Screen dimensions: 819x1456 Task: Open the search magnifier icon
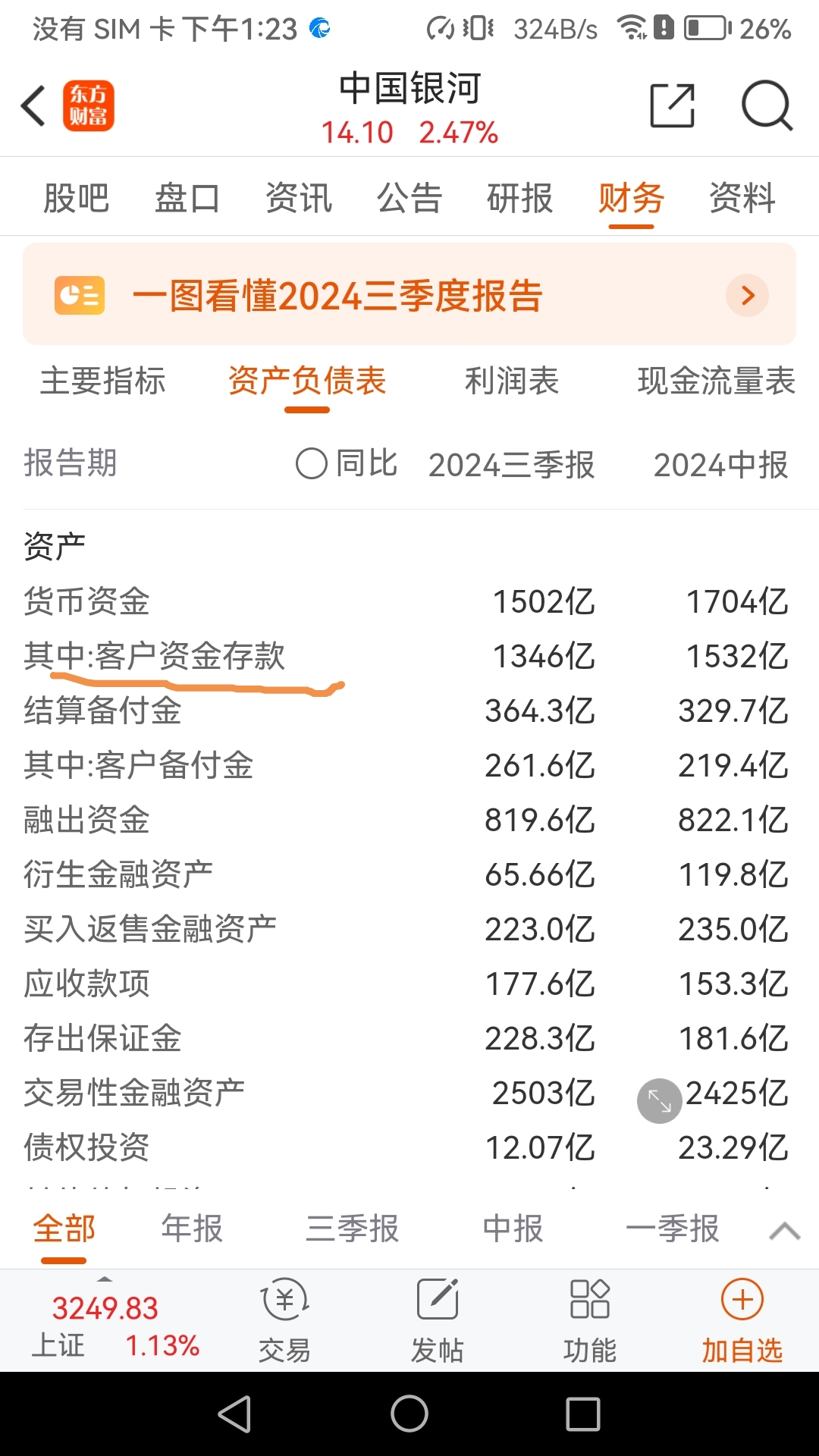tap(767, 105)
